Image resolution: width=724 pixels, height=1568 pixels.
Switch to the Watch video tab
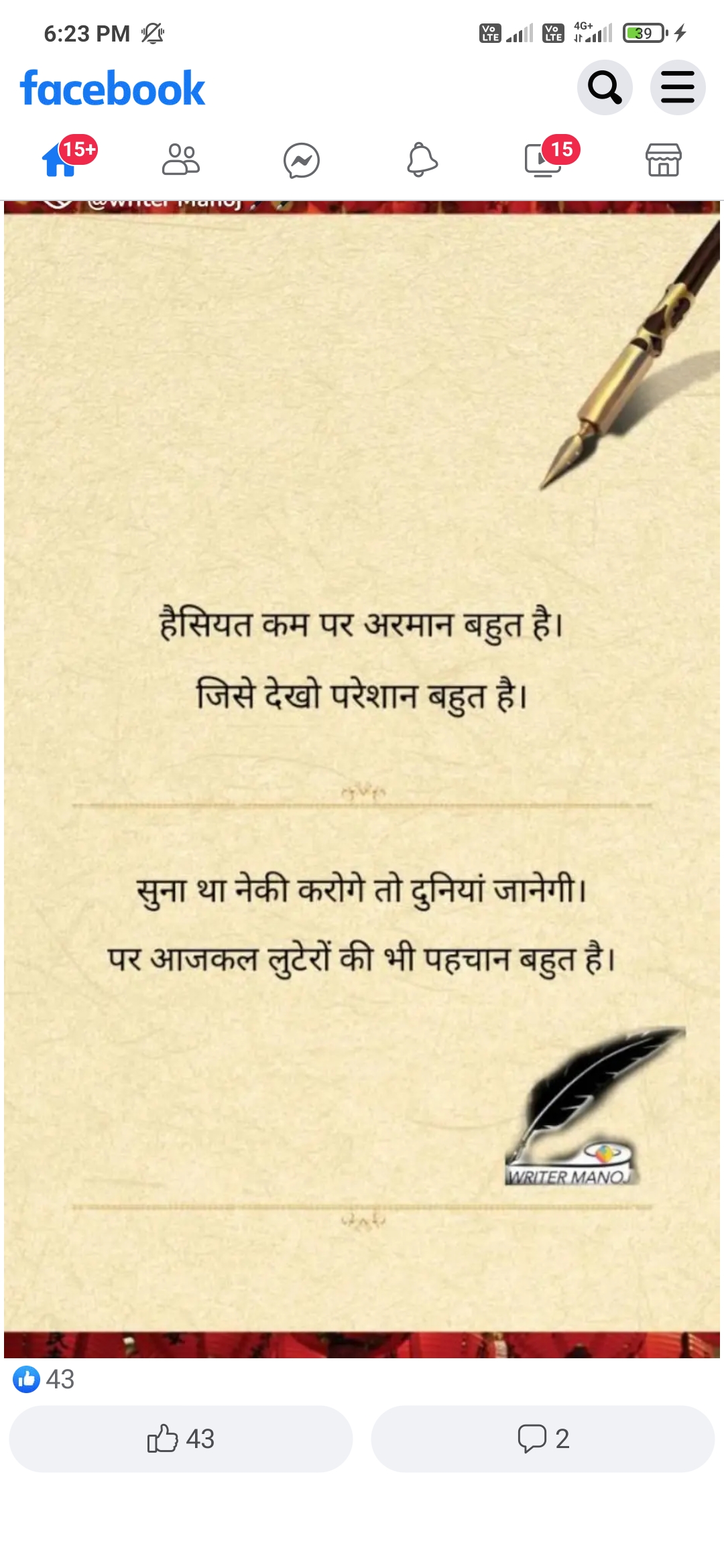[x=543, y=161]
